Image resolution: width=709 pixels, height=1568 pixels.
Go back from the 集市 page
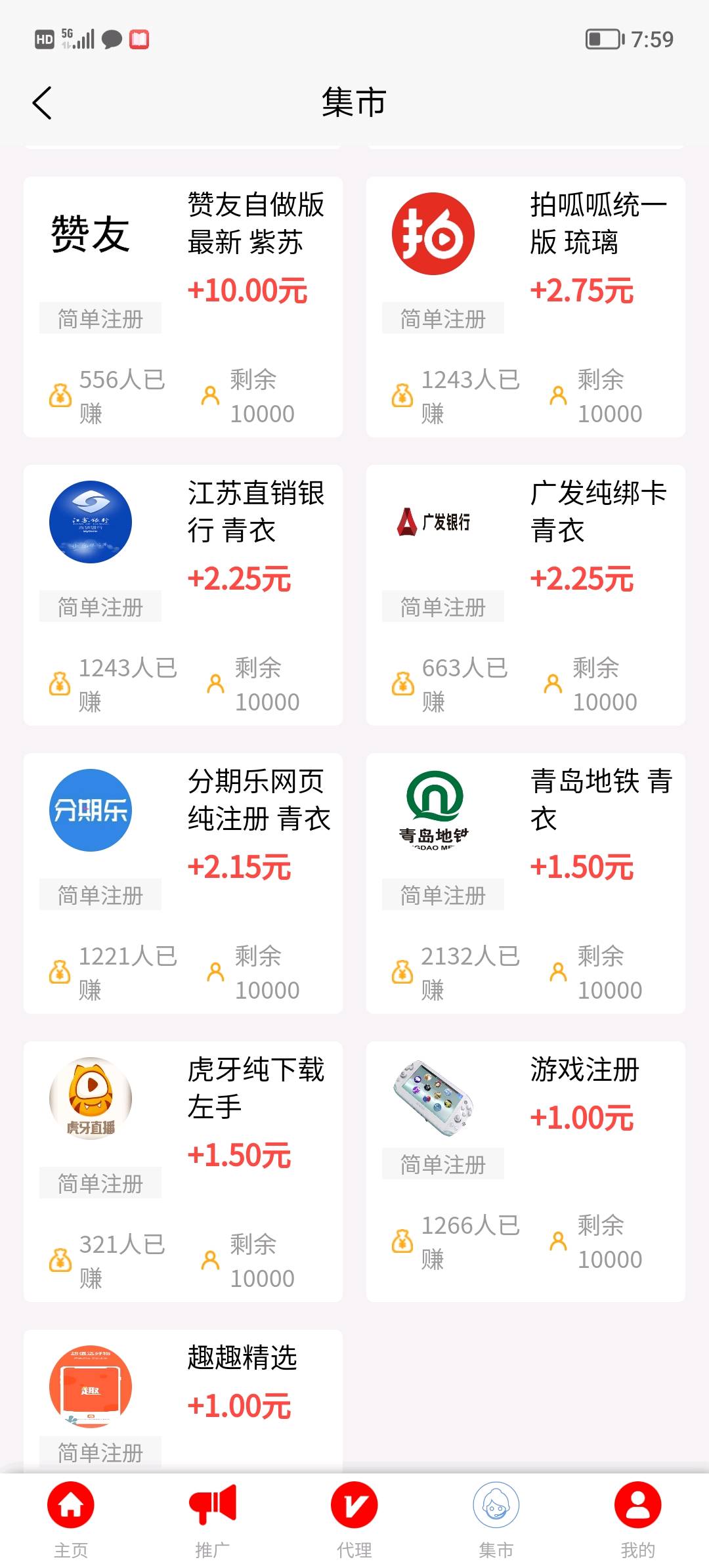tap(42, 103)
